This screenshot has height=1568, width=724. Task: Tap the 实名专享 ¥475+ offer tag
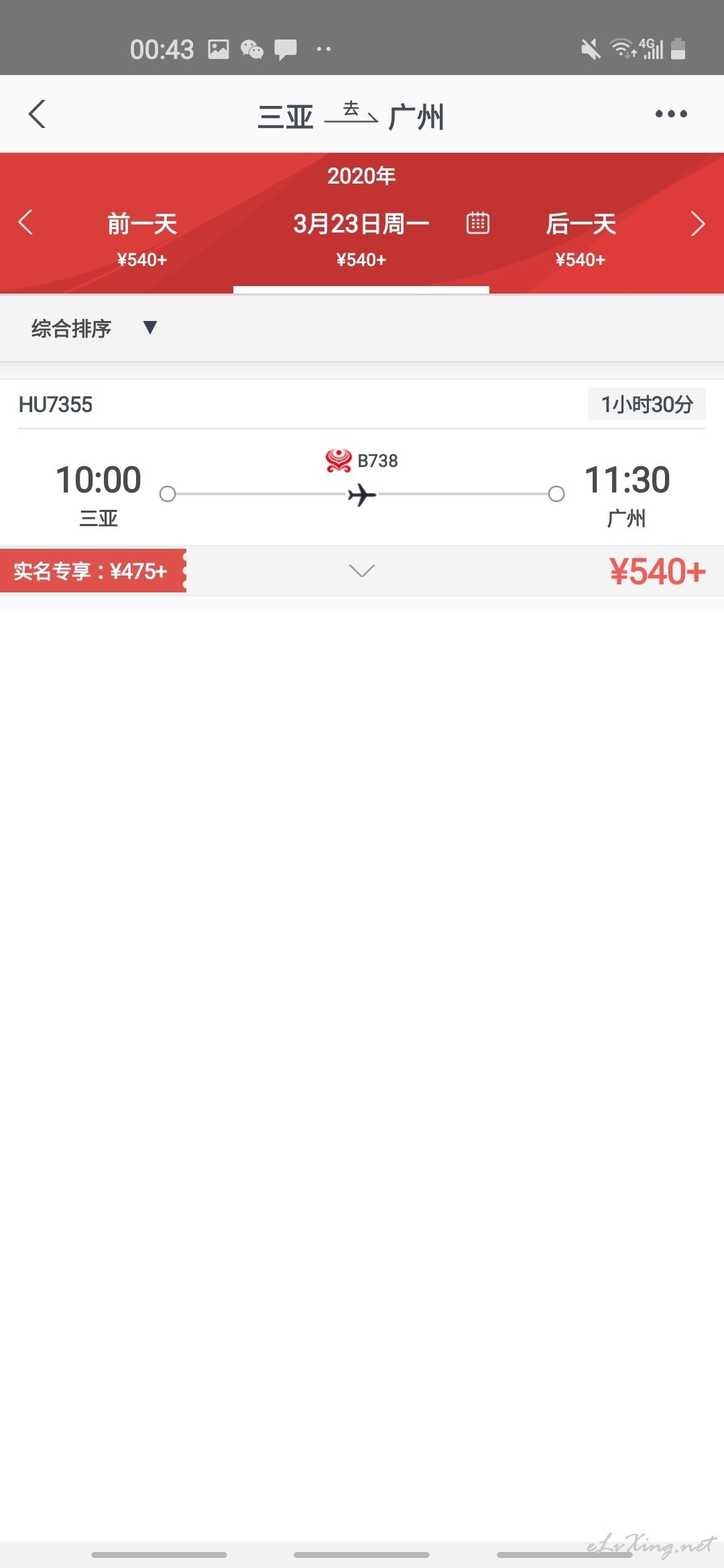93,571
